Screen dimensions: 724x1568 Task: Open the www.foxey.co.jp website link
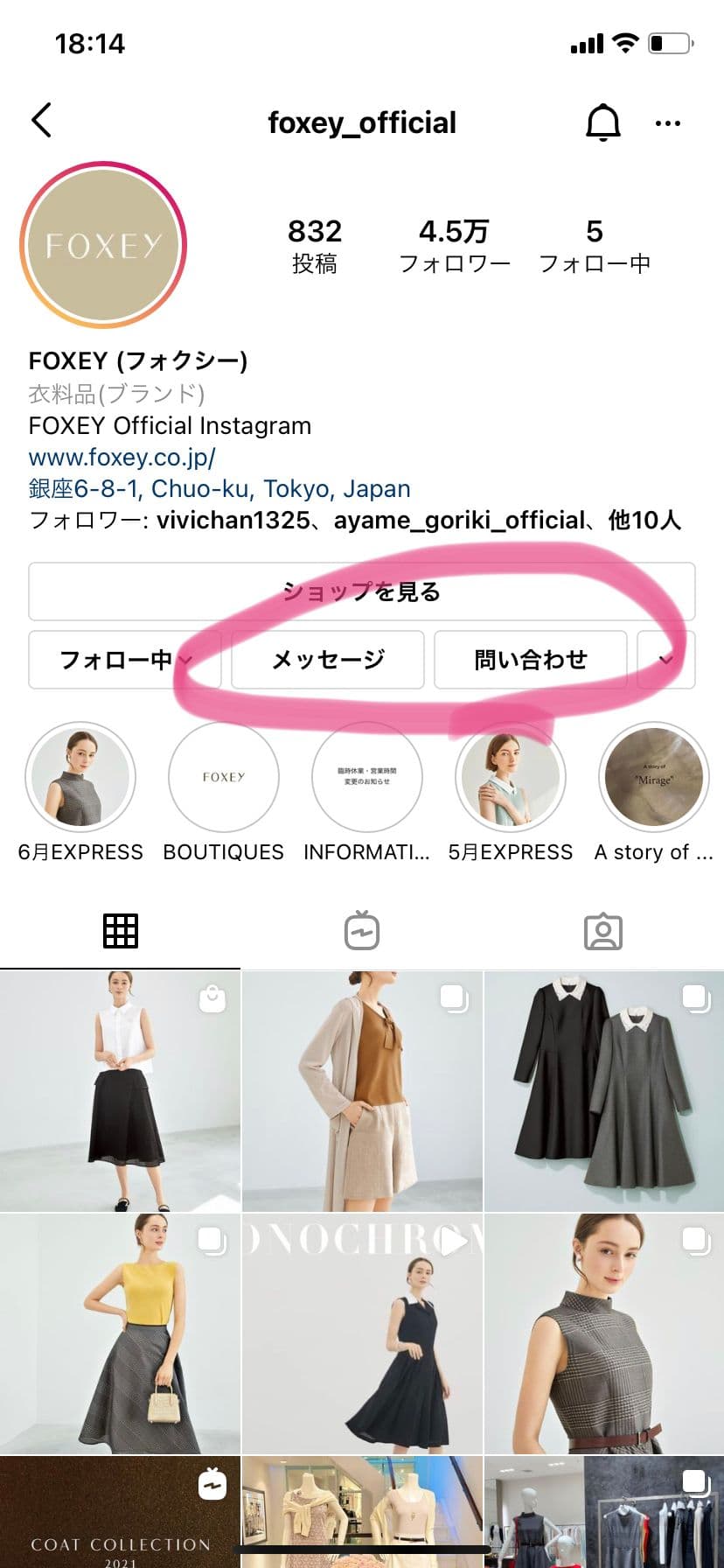coord(122,458)
